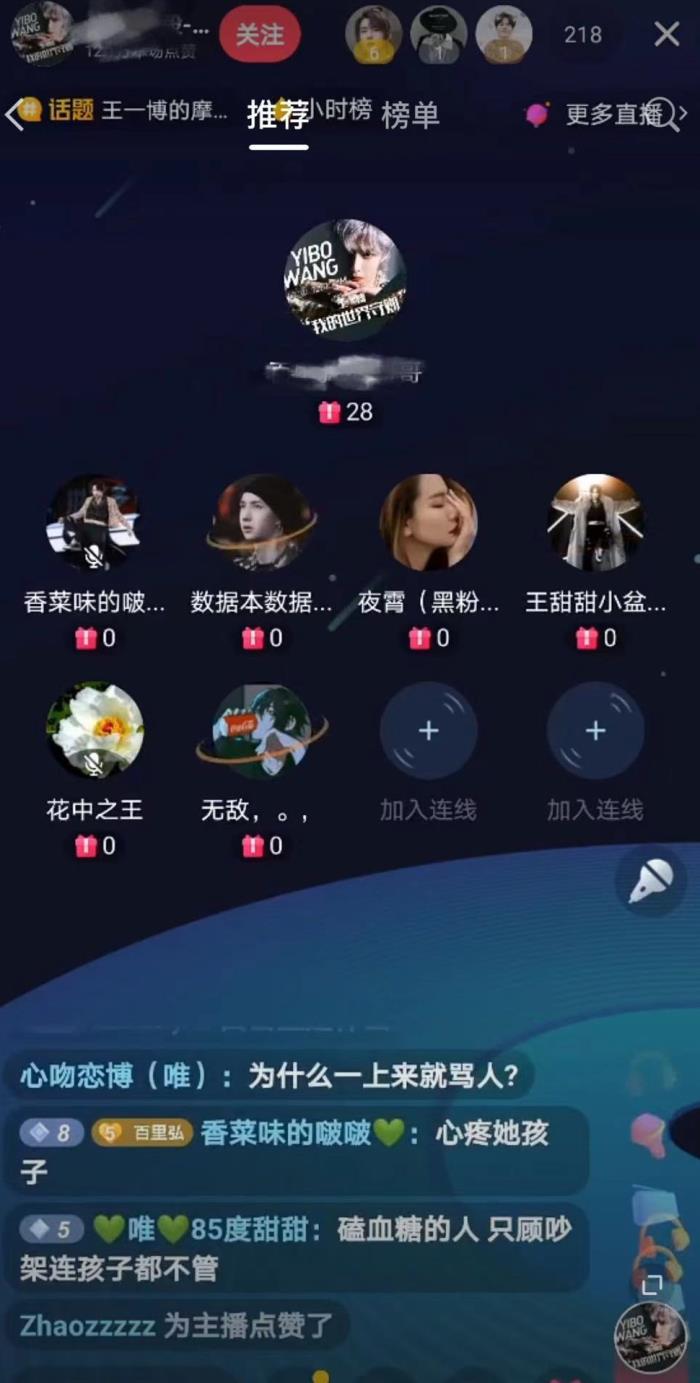View the 数据本数据 guest seat
Viewport: 700px width, 1383px height.
(262, 523)
